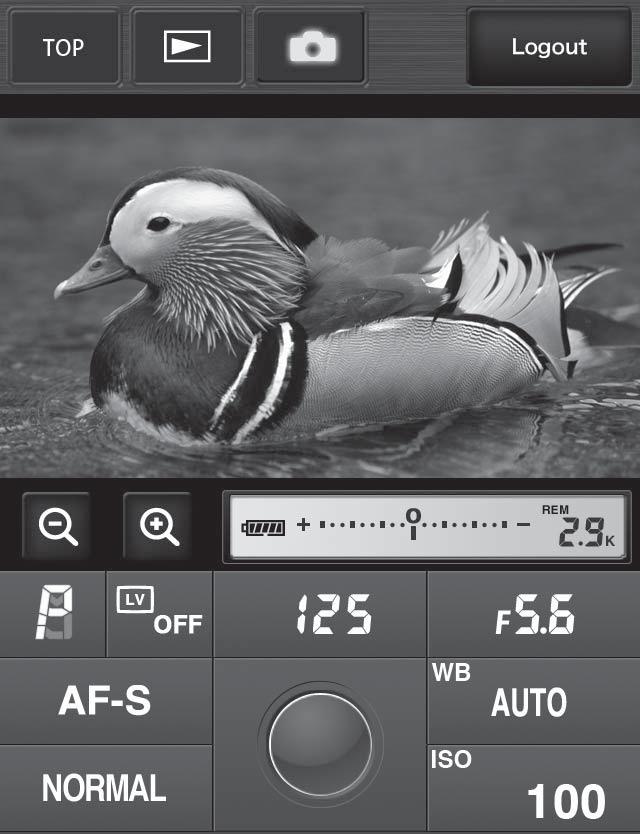The height and width of the screenshot is (834, 640).
Task: Toggle live view LV OFF
Action: point(159,613)
